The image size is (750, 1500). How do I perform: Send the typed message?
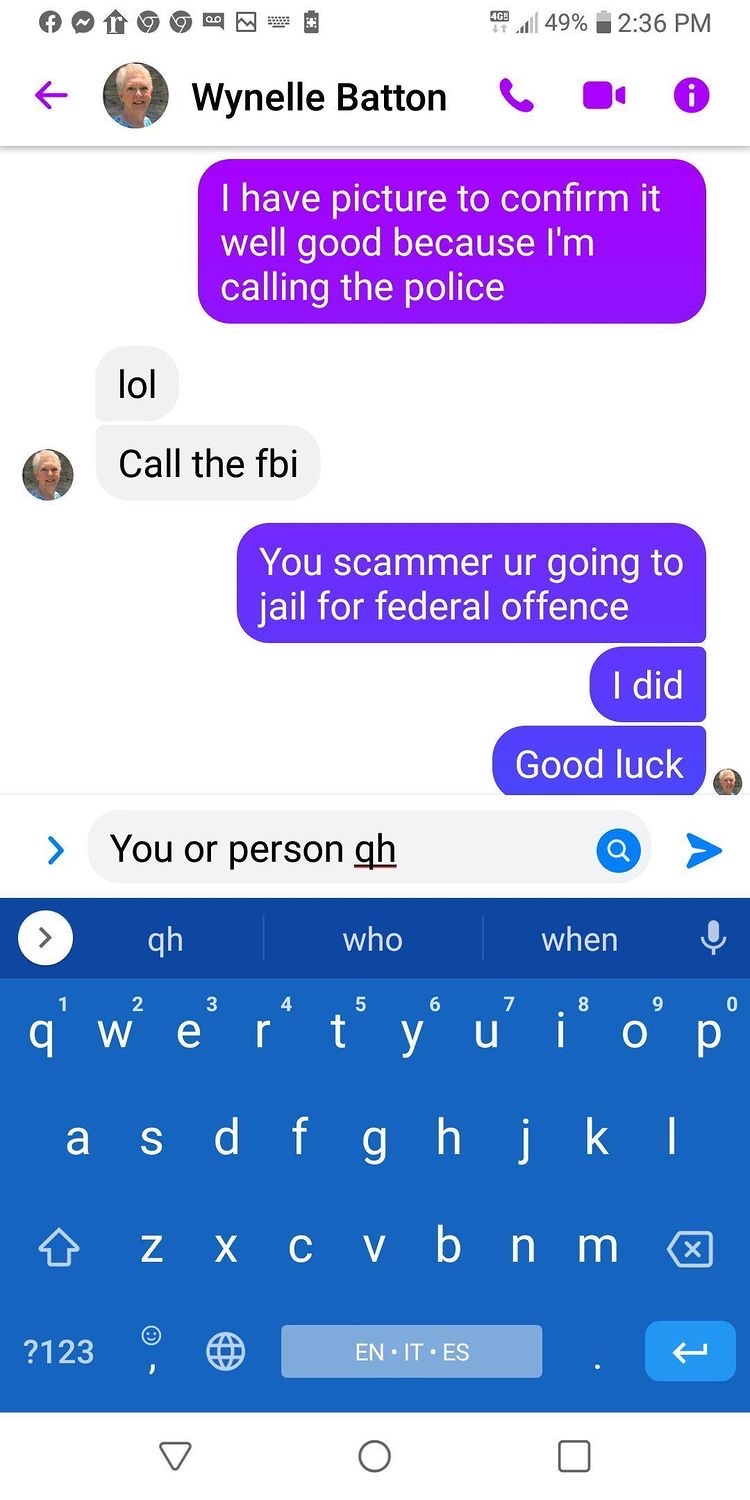click(704, 850)
